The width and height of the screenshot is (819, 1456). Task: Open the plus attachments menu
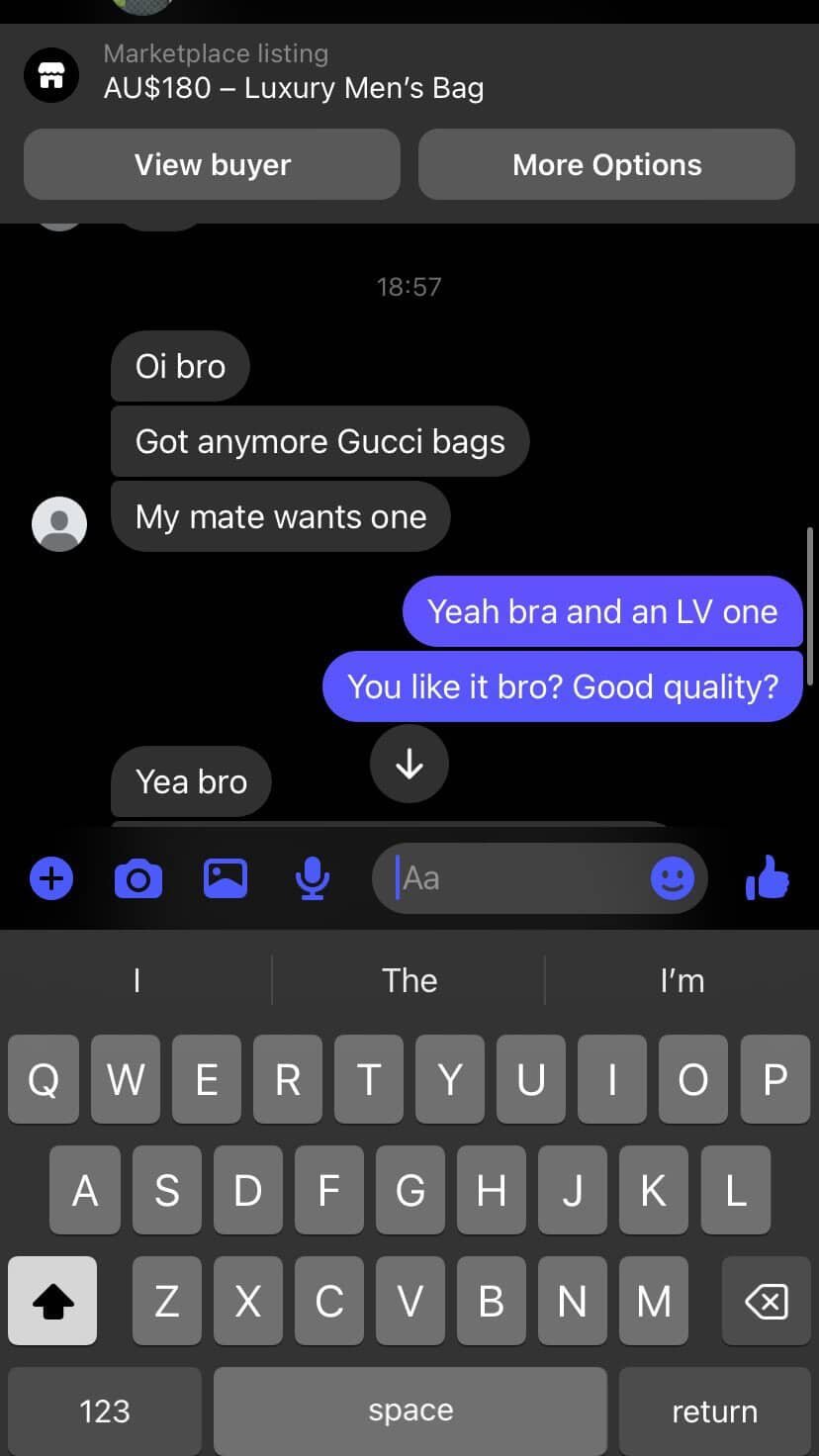pos(51,878)
